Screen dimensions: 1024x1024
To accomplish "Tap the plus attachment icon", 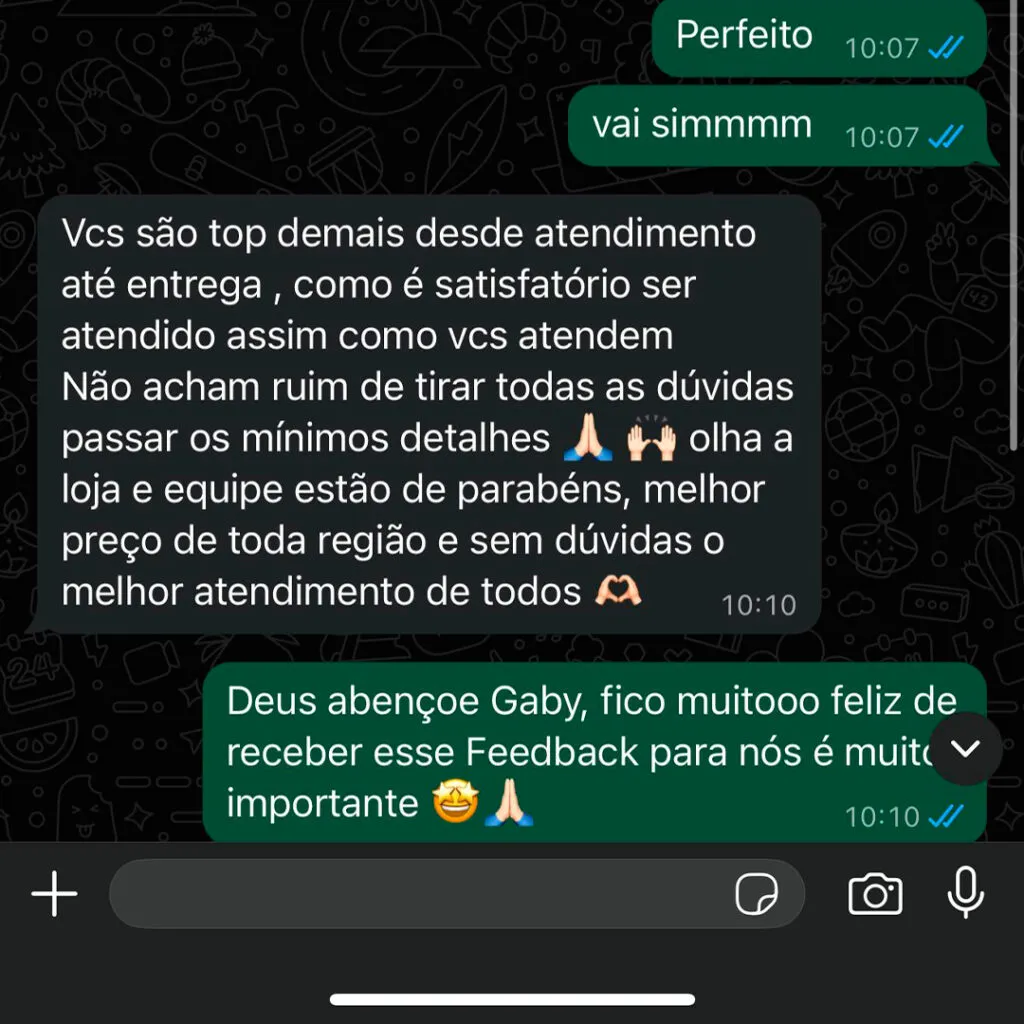I will point(55,893).
